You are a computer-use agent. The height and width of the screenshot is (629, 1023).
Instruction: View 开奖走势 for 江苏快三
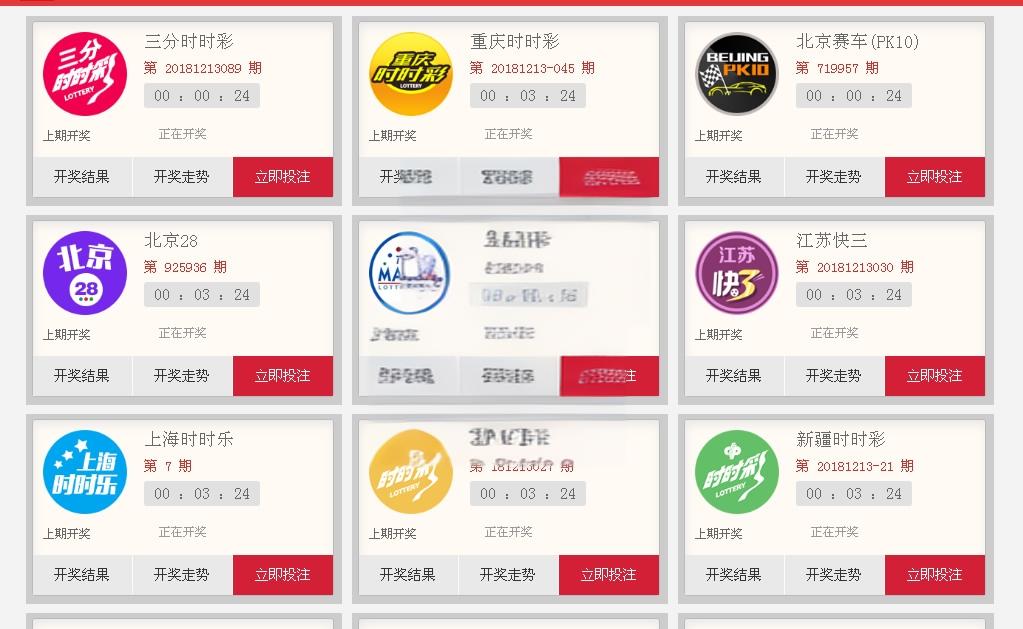(x=834, y=376)
